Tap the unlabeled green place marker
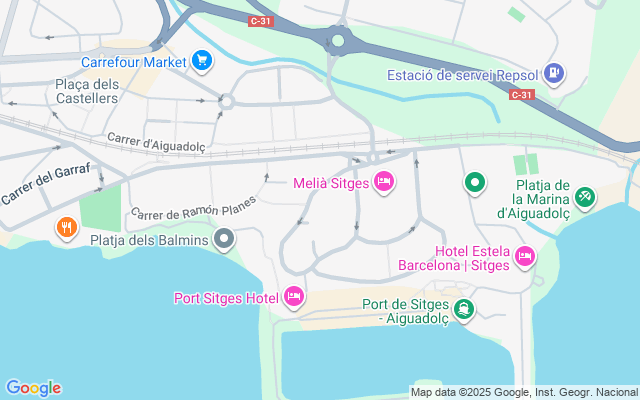The image size is (640, 400). (x=475, y=183)
